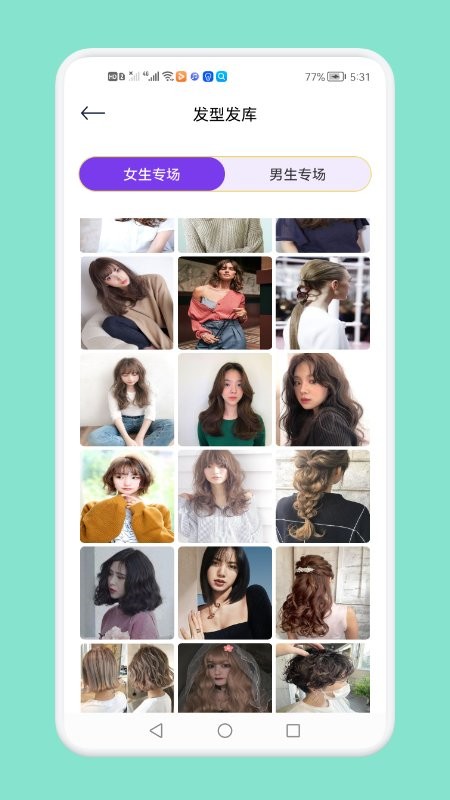Open the long wavy hair green top photo
The image size is (450, 800).
[225, 399]
